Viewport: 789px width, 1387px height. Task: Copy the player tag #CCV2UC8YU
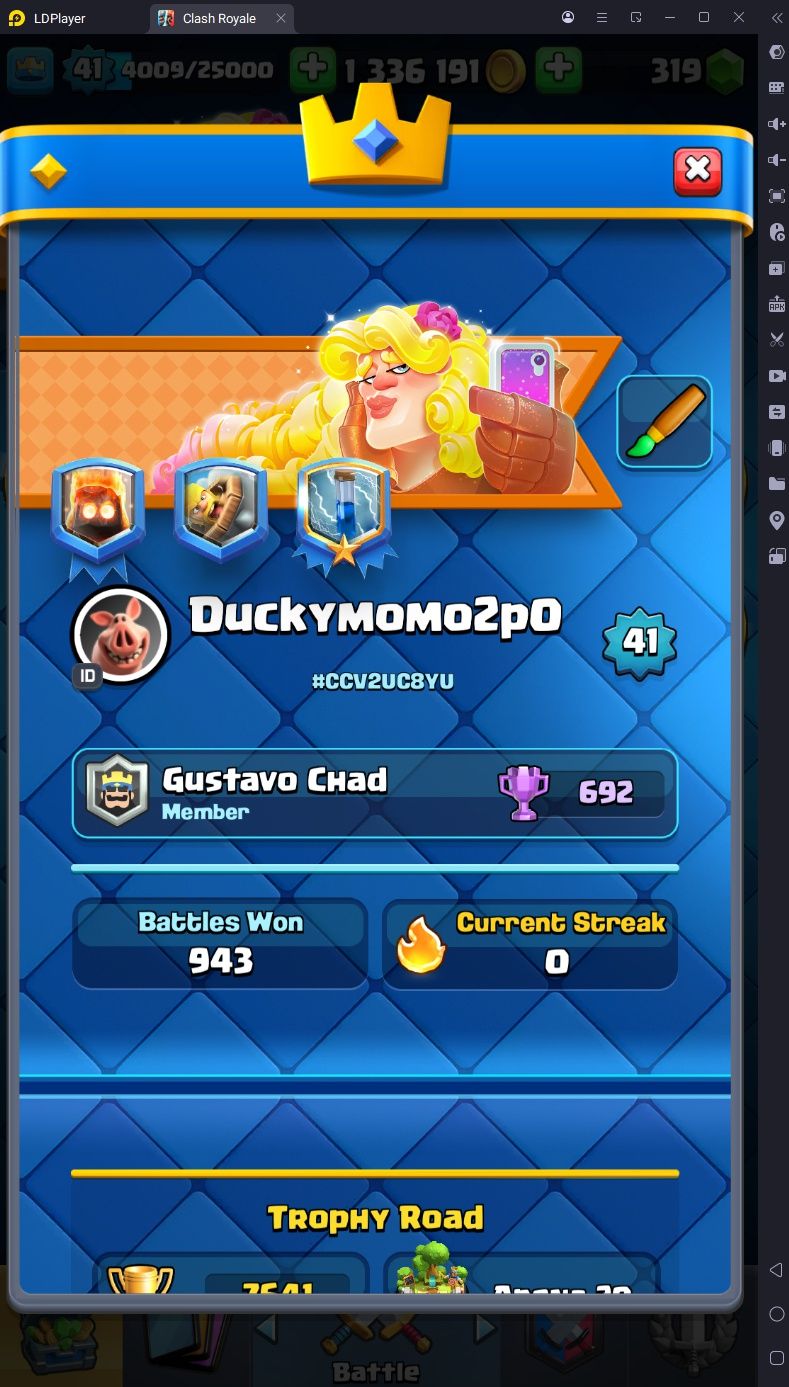[382, 681]
